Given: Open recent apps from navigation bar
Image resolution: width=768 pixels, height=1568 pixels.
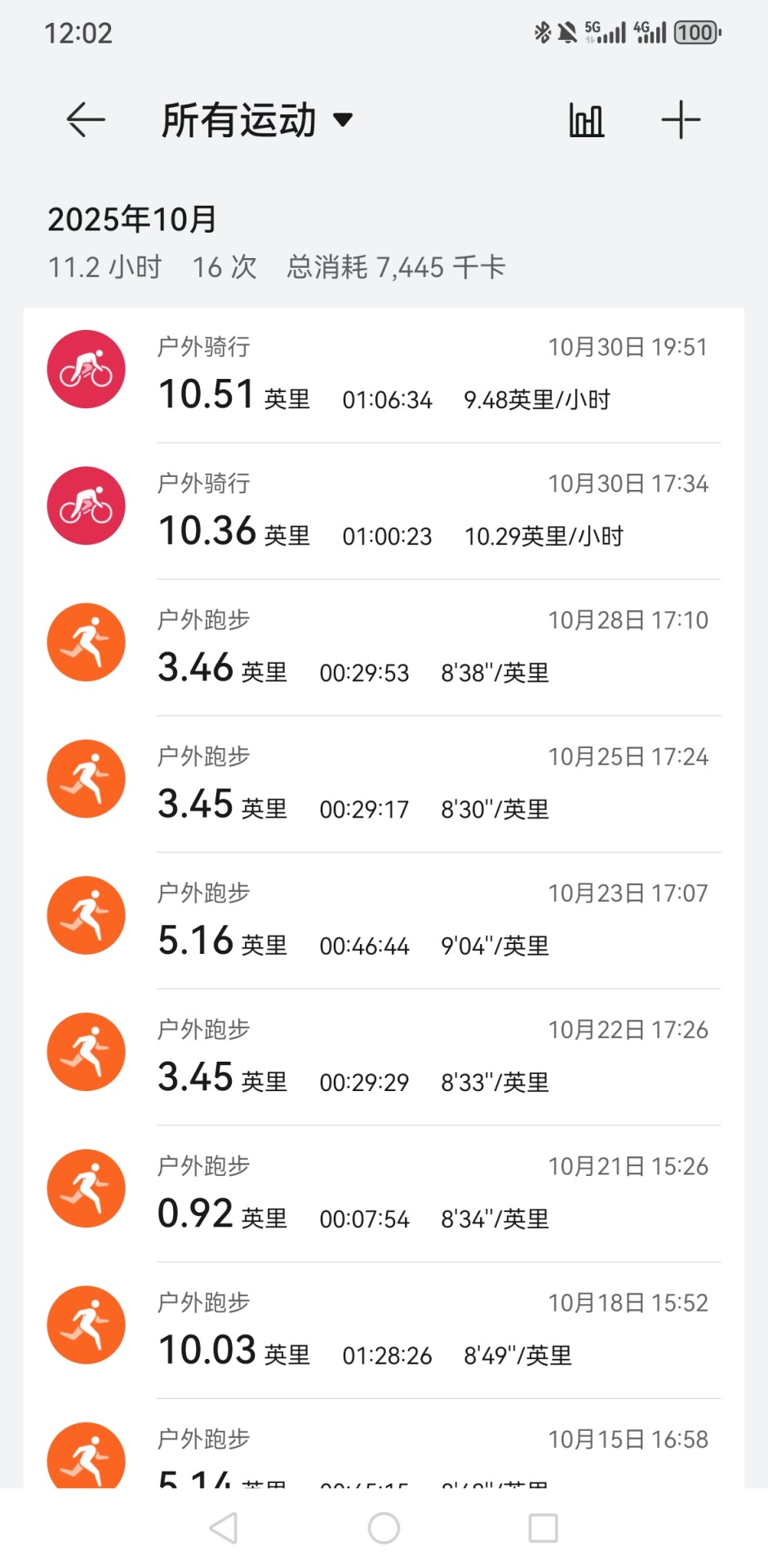Looking at the screenshot, I should 543,1528.
